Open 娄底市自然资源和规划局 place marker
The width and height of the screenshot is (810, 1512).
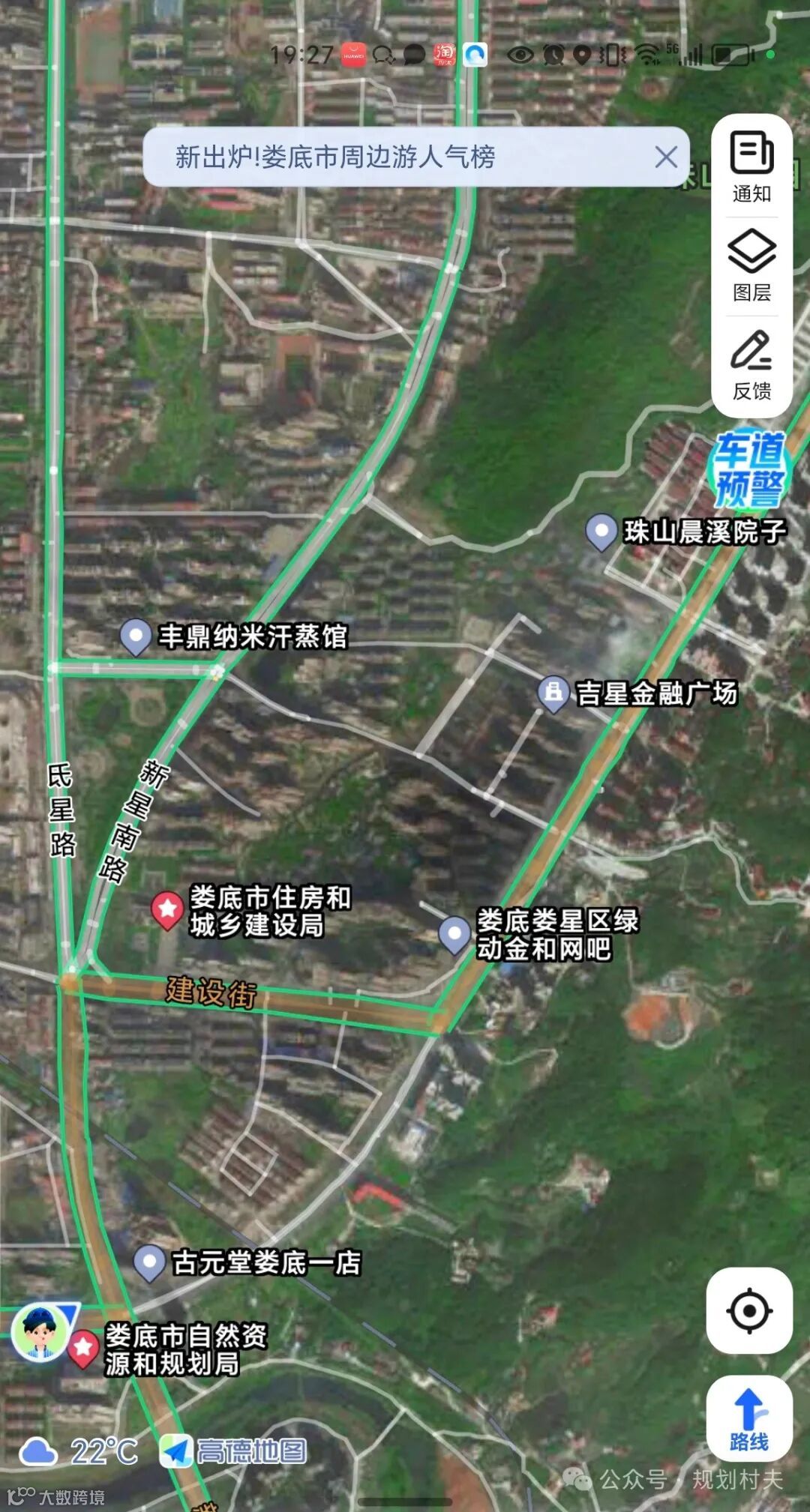coord(83,1348)
